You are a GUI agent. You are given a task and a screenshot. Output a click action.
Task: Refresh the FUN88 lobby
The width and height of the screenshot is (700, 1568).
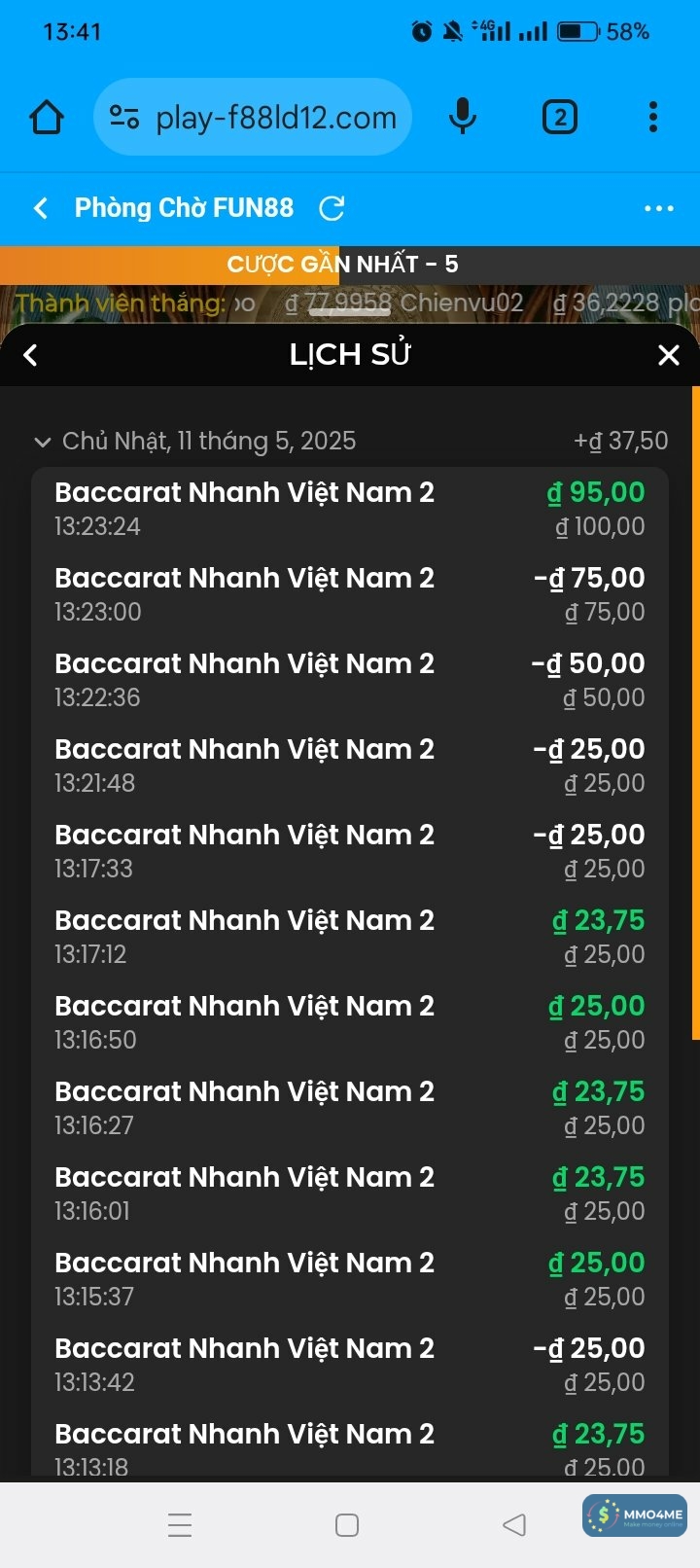click(x=332, y=208)
